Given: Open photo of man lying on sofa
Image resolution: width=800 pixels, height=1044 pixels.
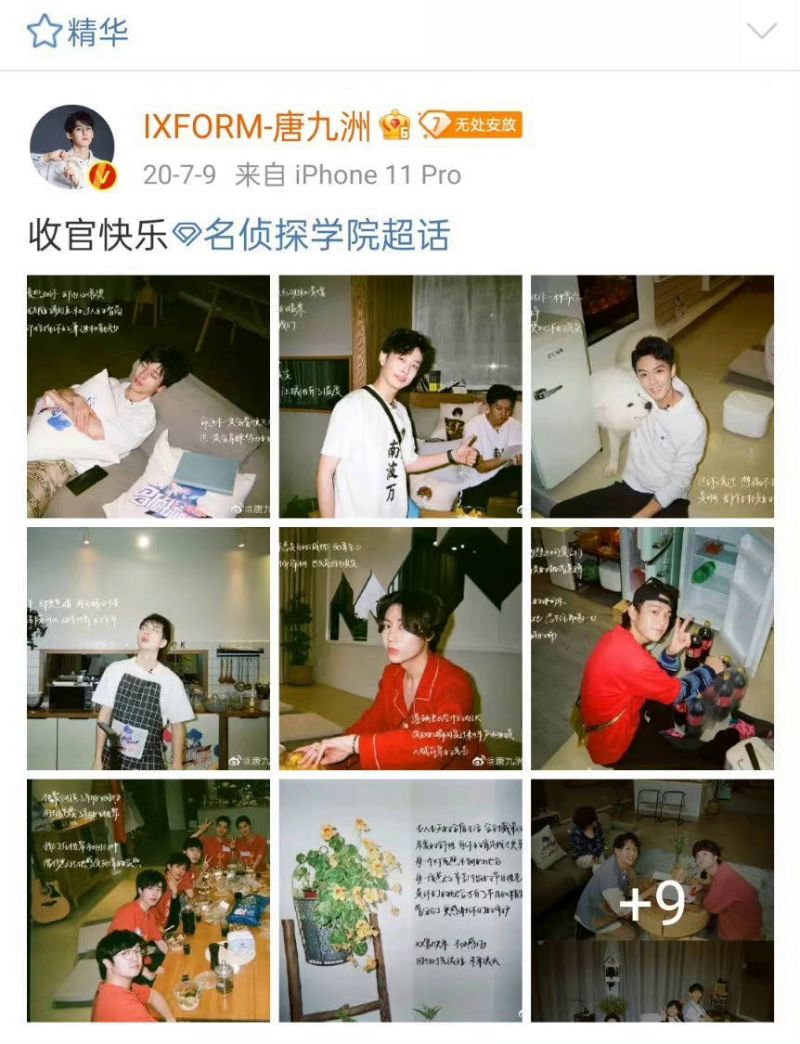Looking at the screenshot, I should (148, 396).
